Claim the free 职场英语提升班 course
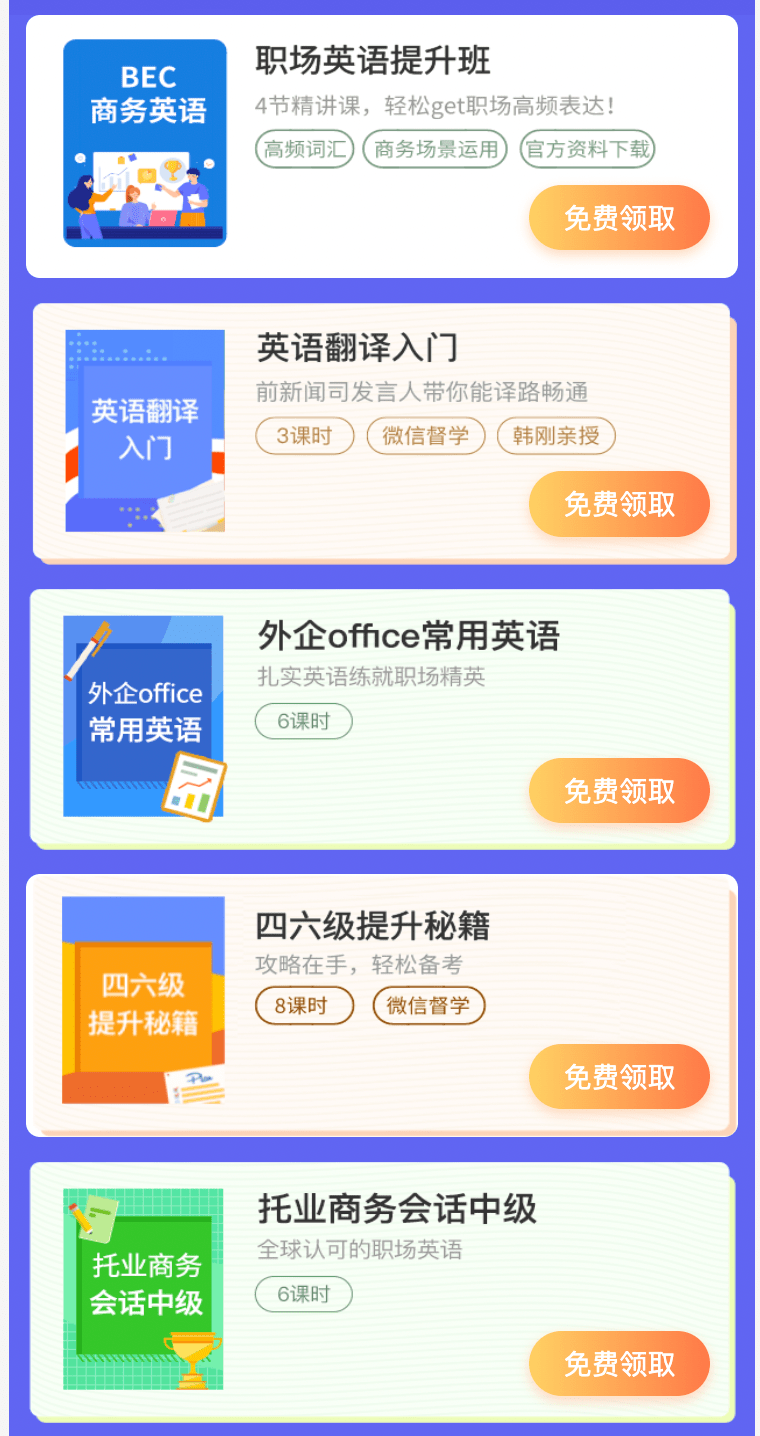The height and width of the screenshot is (1436, 760). (x=619, y=217)
